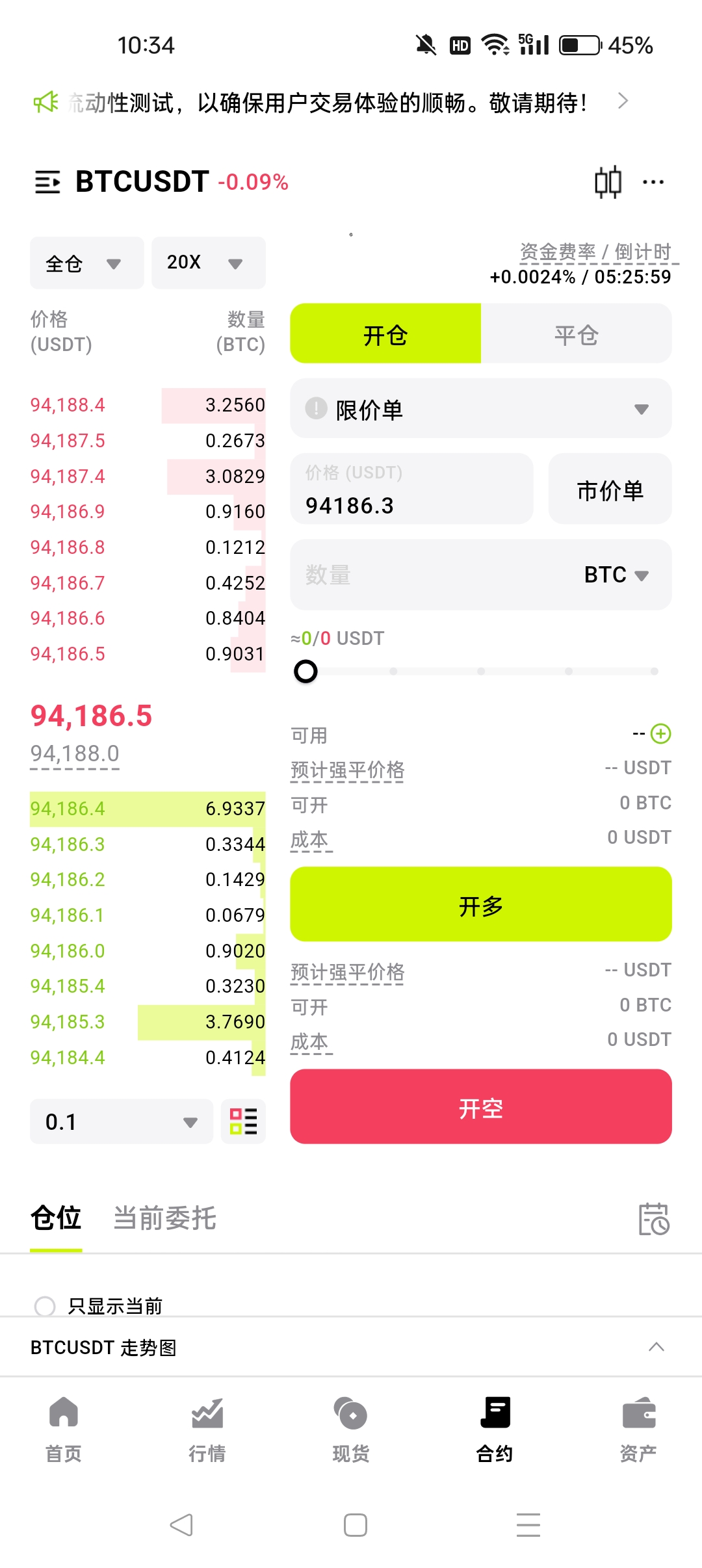Switch to the 当前委托 tab
Screen dimensions: 702x1568
tap(164, 1218)
